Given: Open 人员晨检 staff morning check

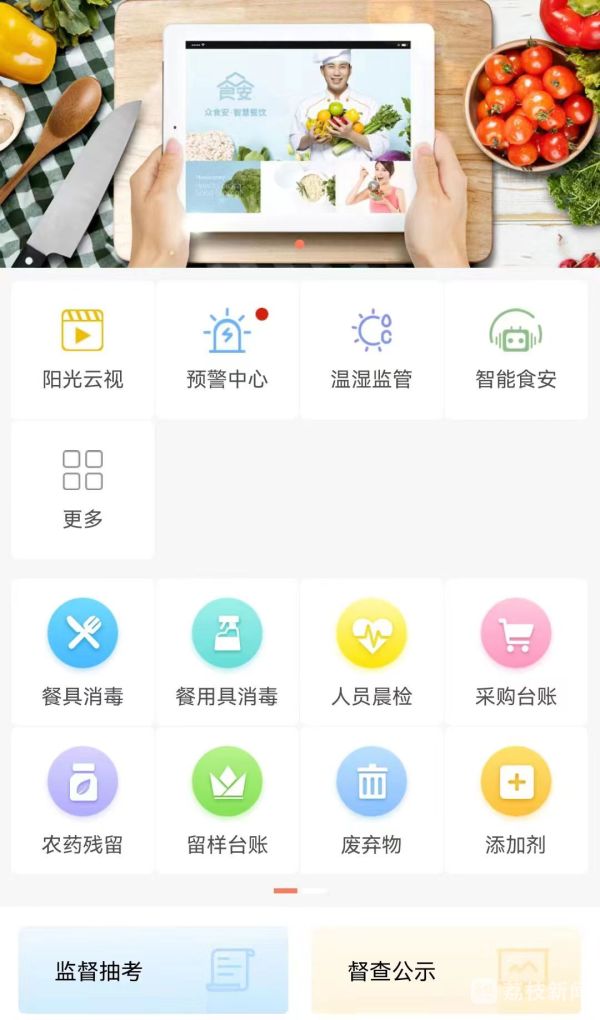Looking at the screenshot, I should (371, 651).
